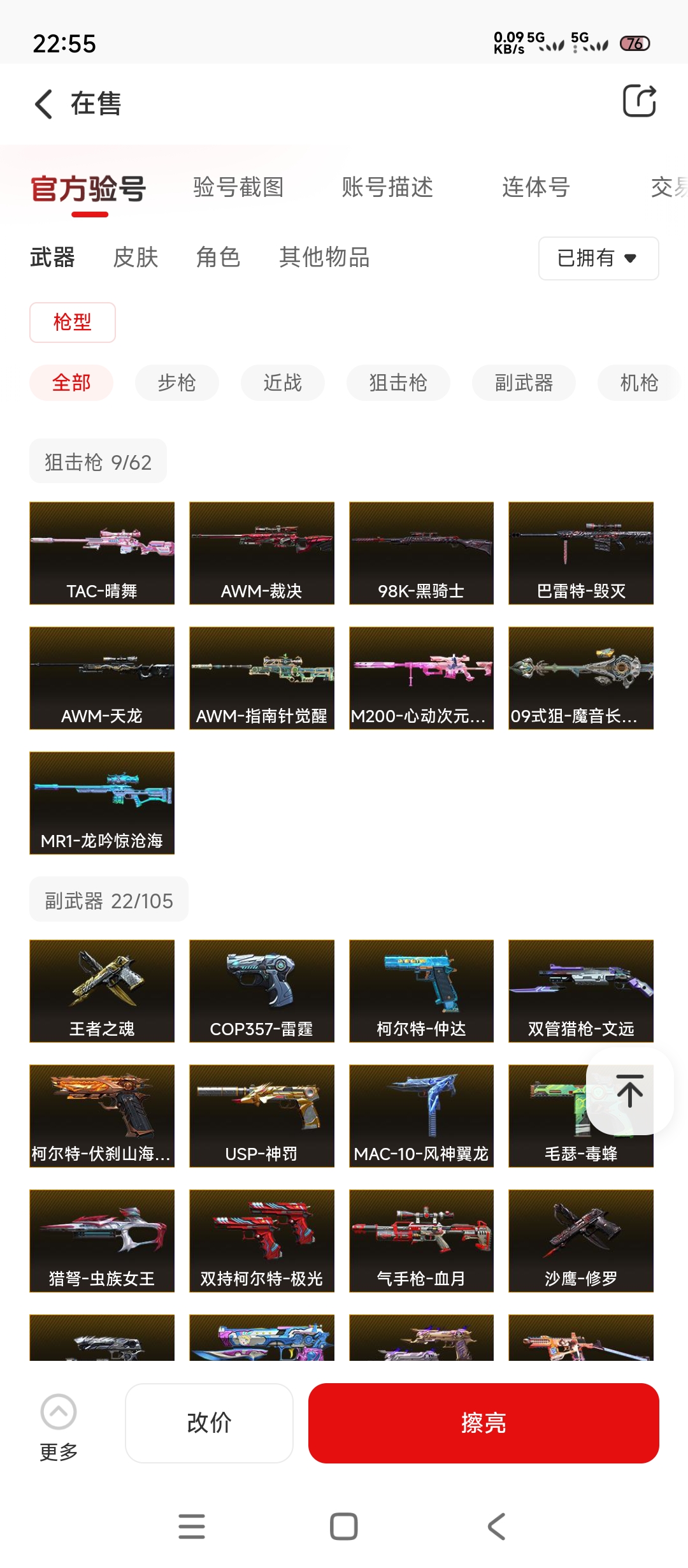Open the COP357-雷霆 weapon tile

point(262,991)
